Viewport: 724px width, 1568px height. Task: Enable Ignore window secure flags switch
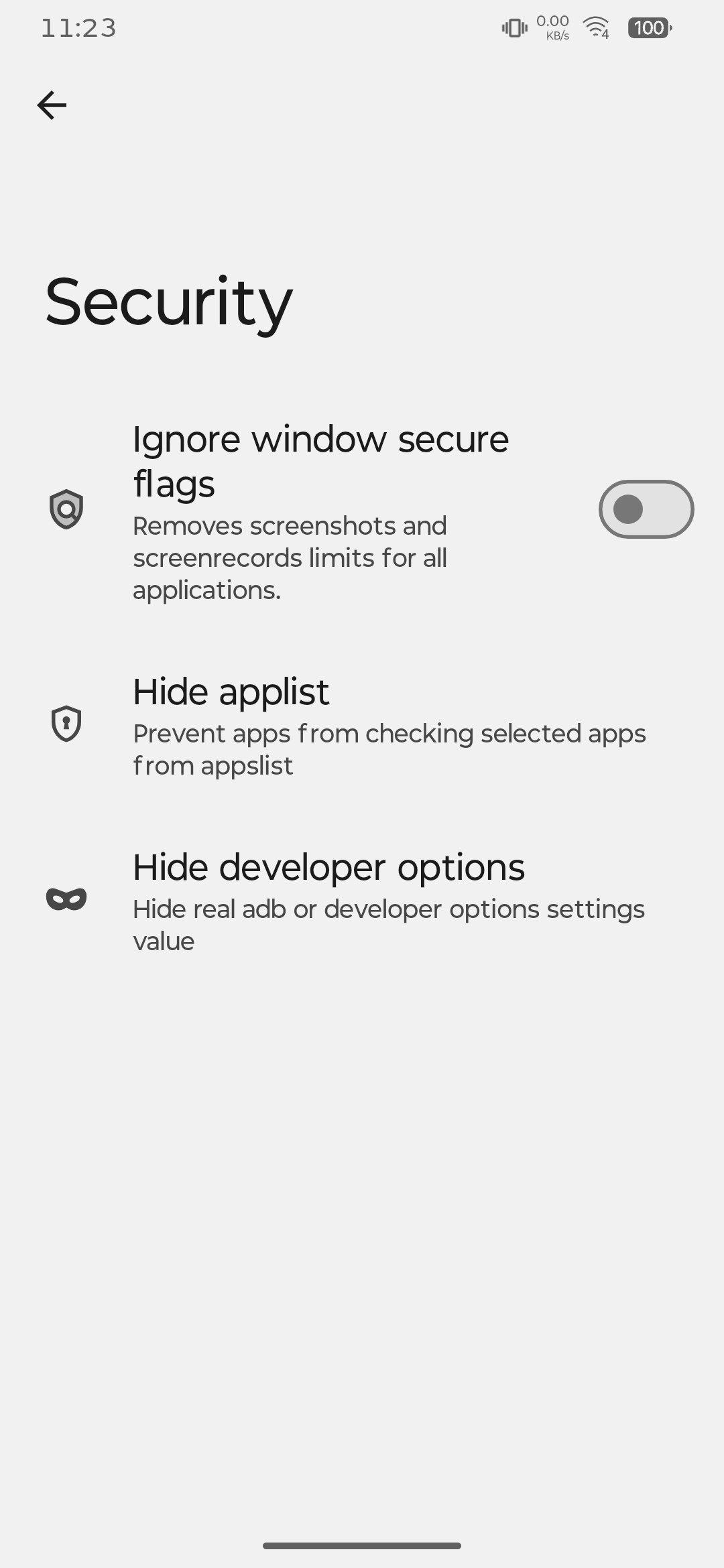pos(646,509)
